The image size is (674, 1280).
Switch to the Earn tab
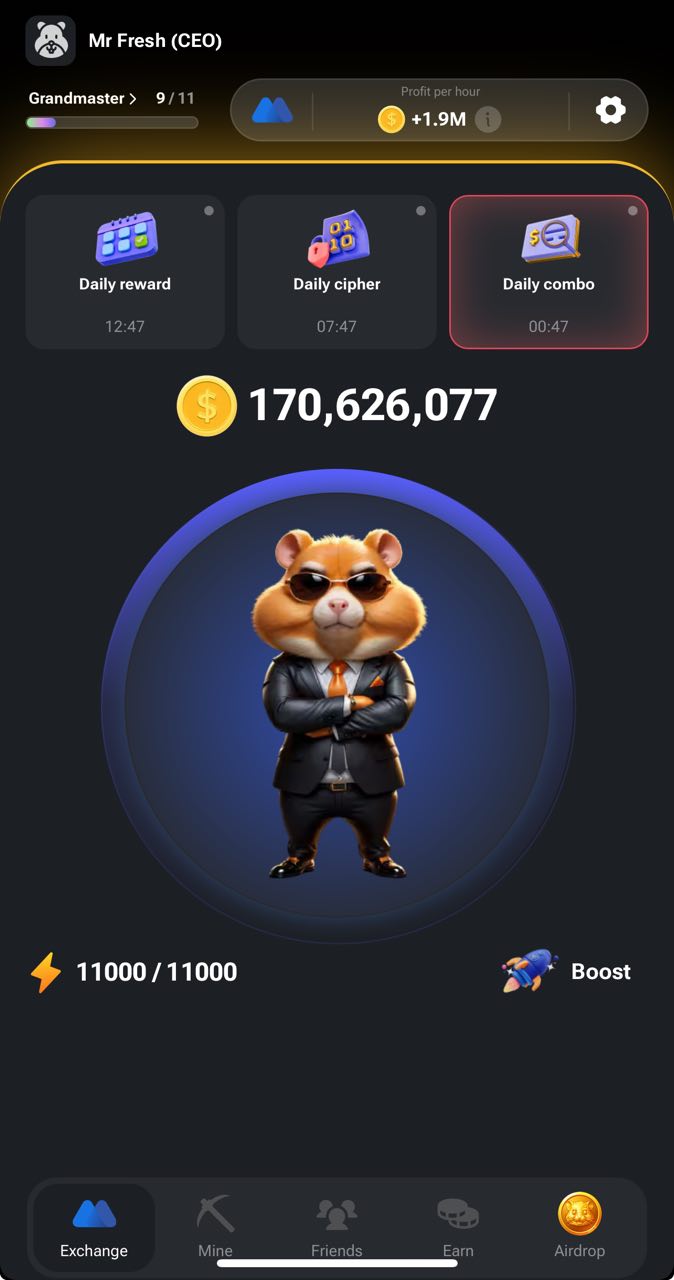point(458,1227)
